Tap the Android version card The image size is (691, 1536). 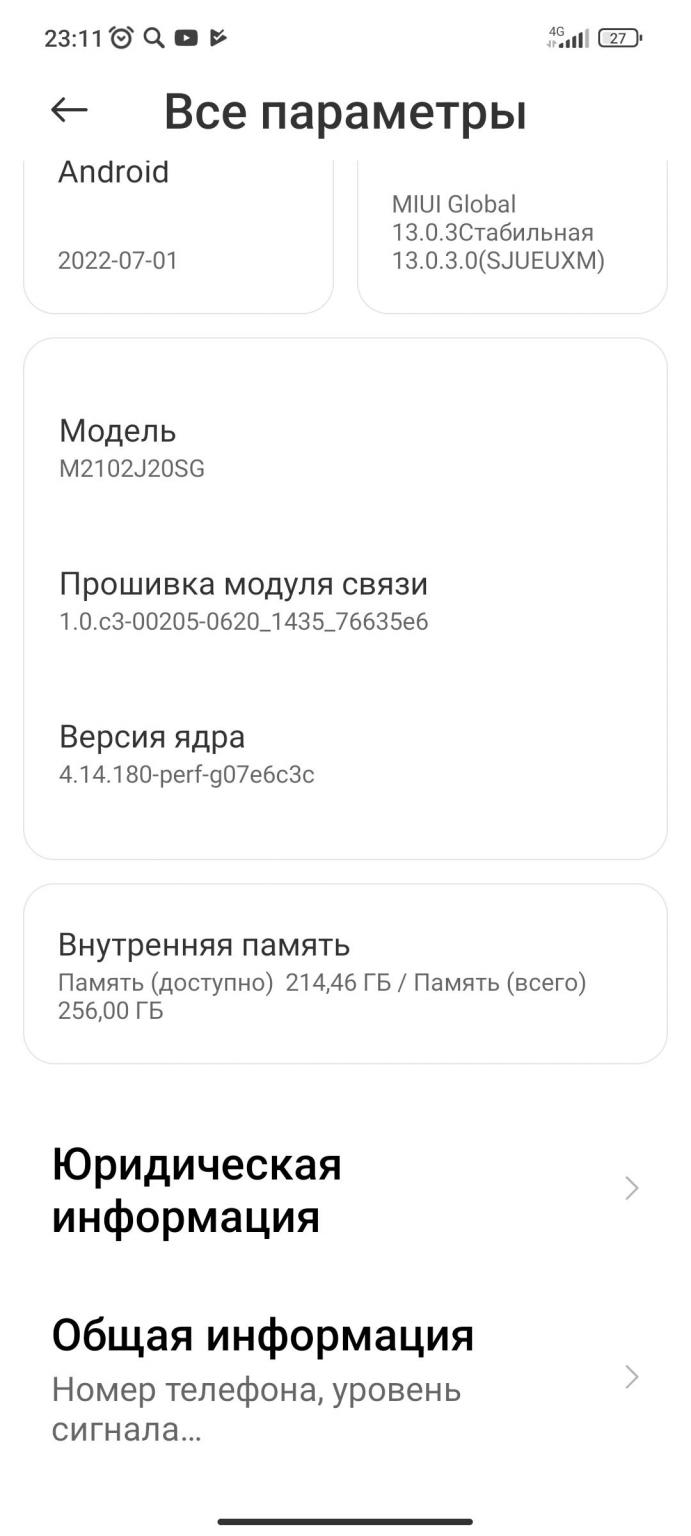(x=178, y=235)
